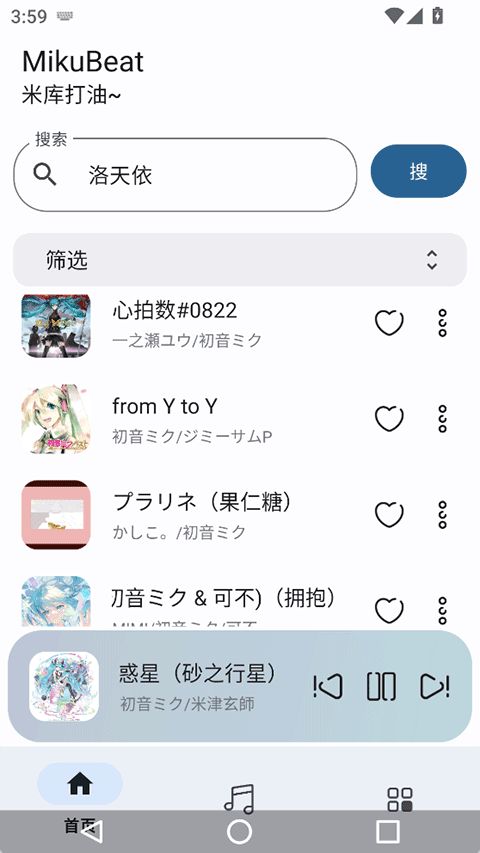
Task: Focus the 搜索 search field
Action: pos(185,175)
